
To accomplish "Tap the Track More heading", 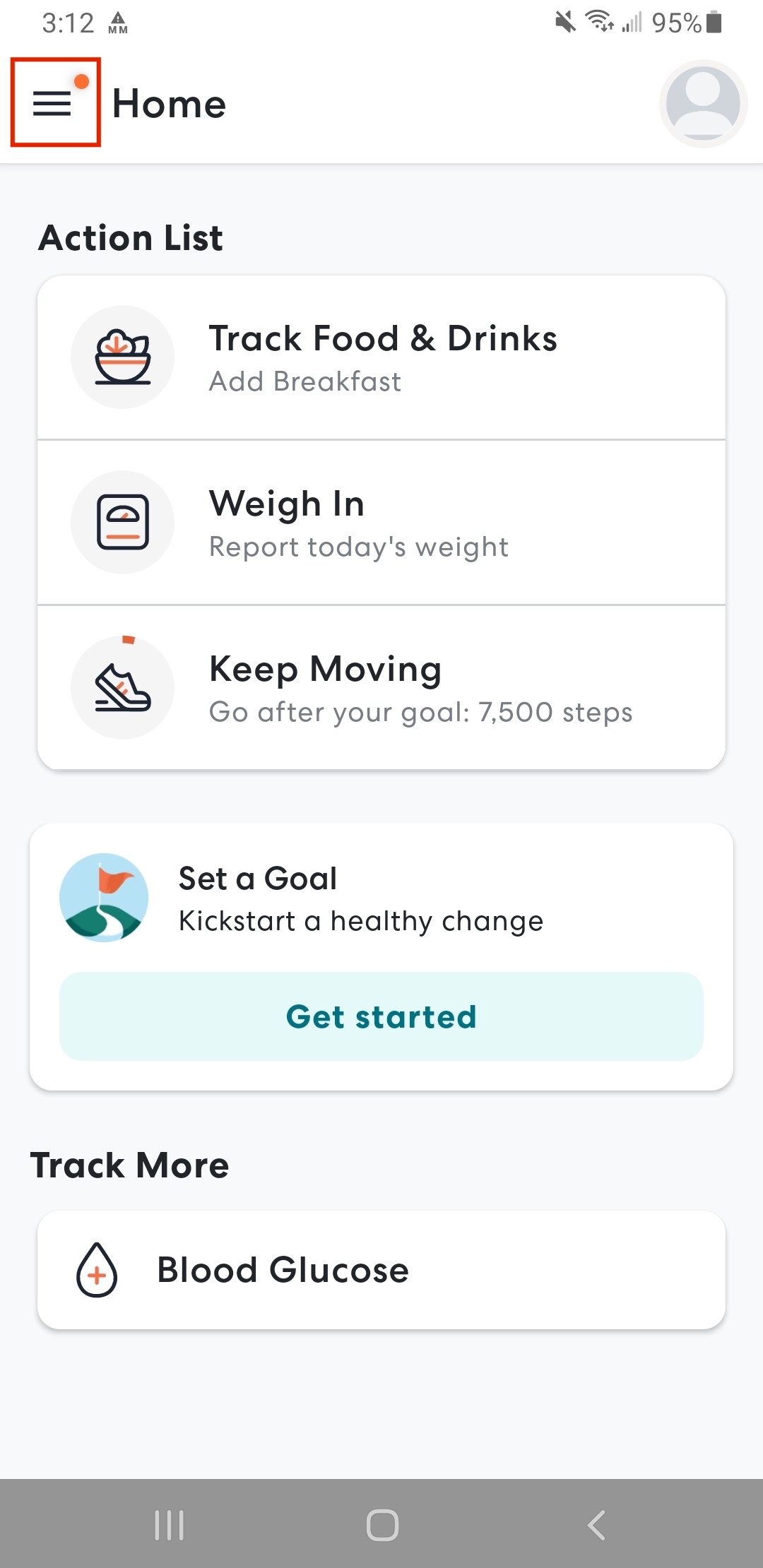I will [x=129, y=1165].
